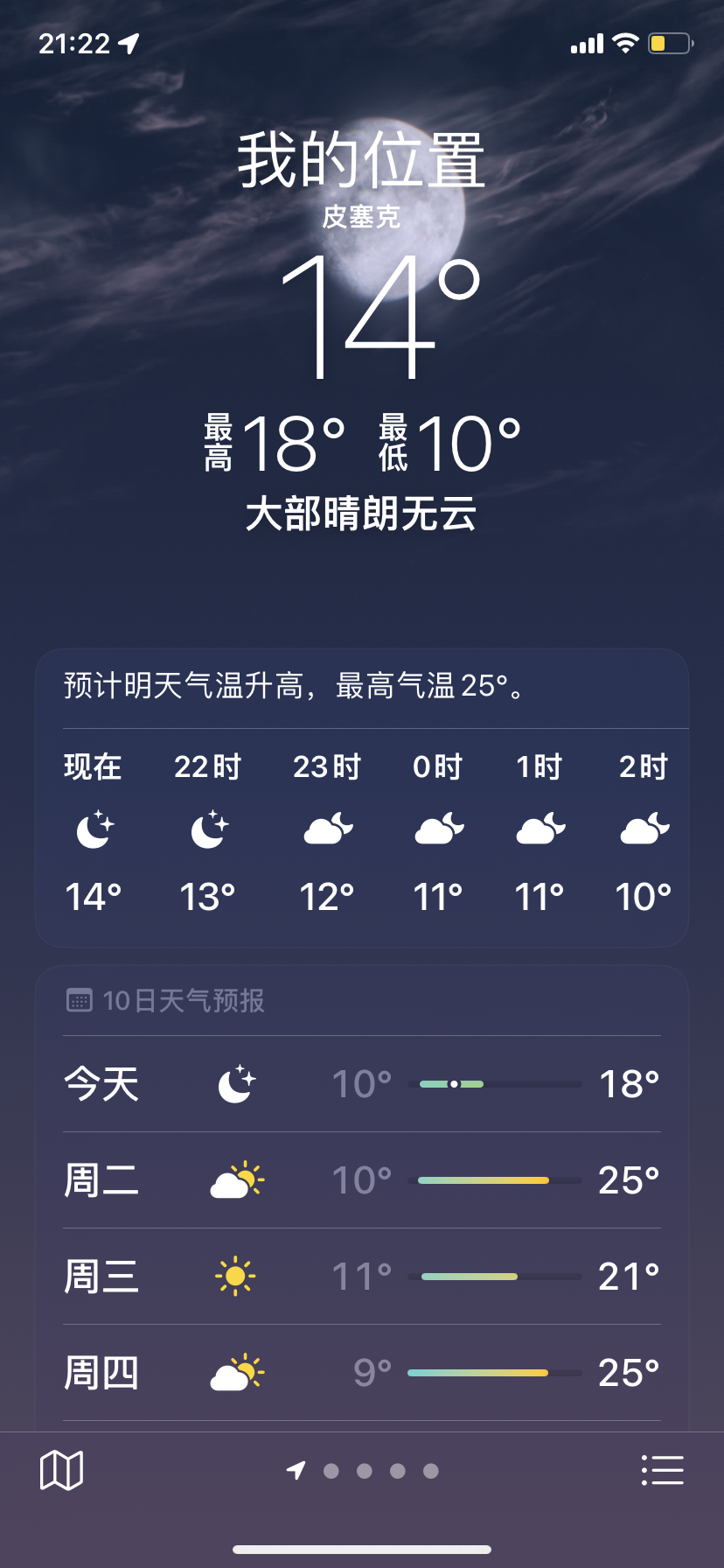View 周三 daily forecast details

[x=361, y=1277]
